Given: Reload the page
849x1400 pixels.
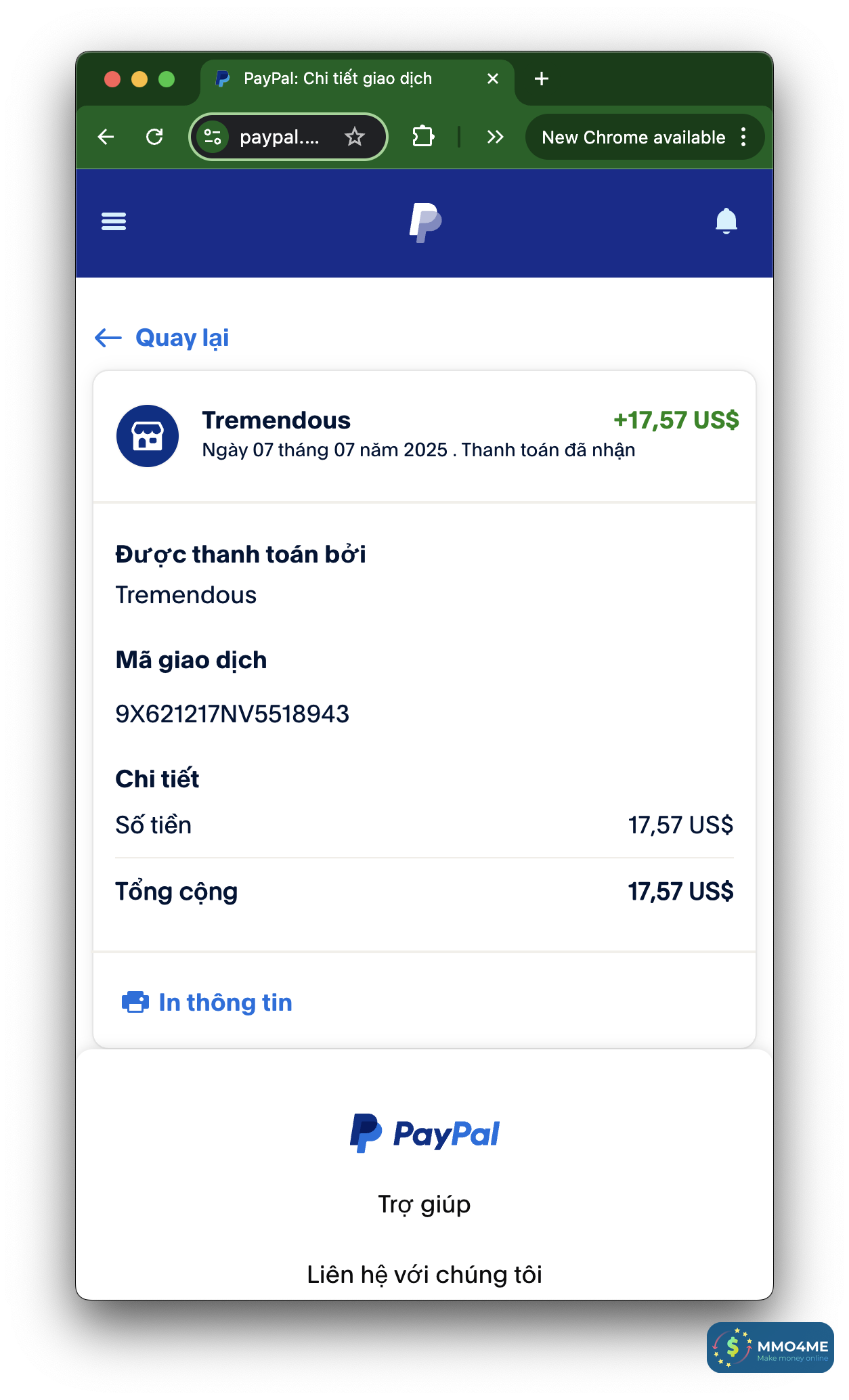Looking at the screenshot, I should point(154,137).
